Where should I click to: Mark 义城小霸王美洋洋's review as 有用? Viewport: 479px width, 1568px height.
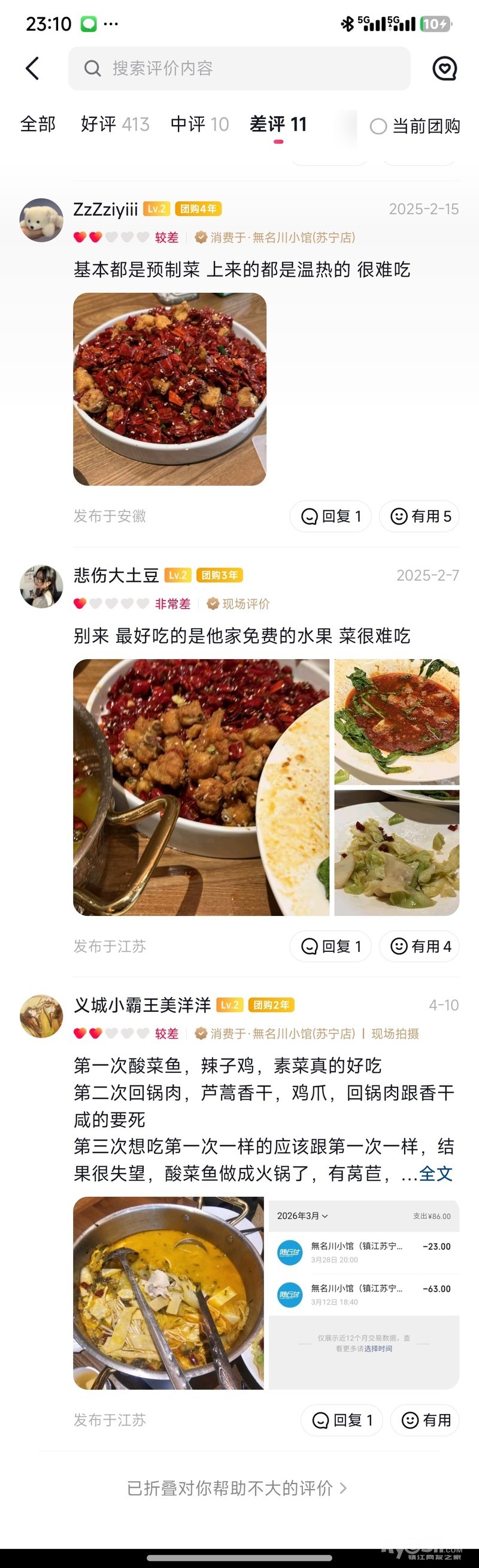pos(425,1420)
